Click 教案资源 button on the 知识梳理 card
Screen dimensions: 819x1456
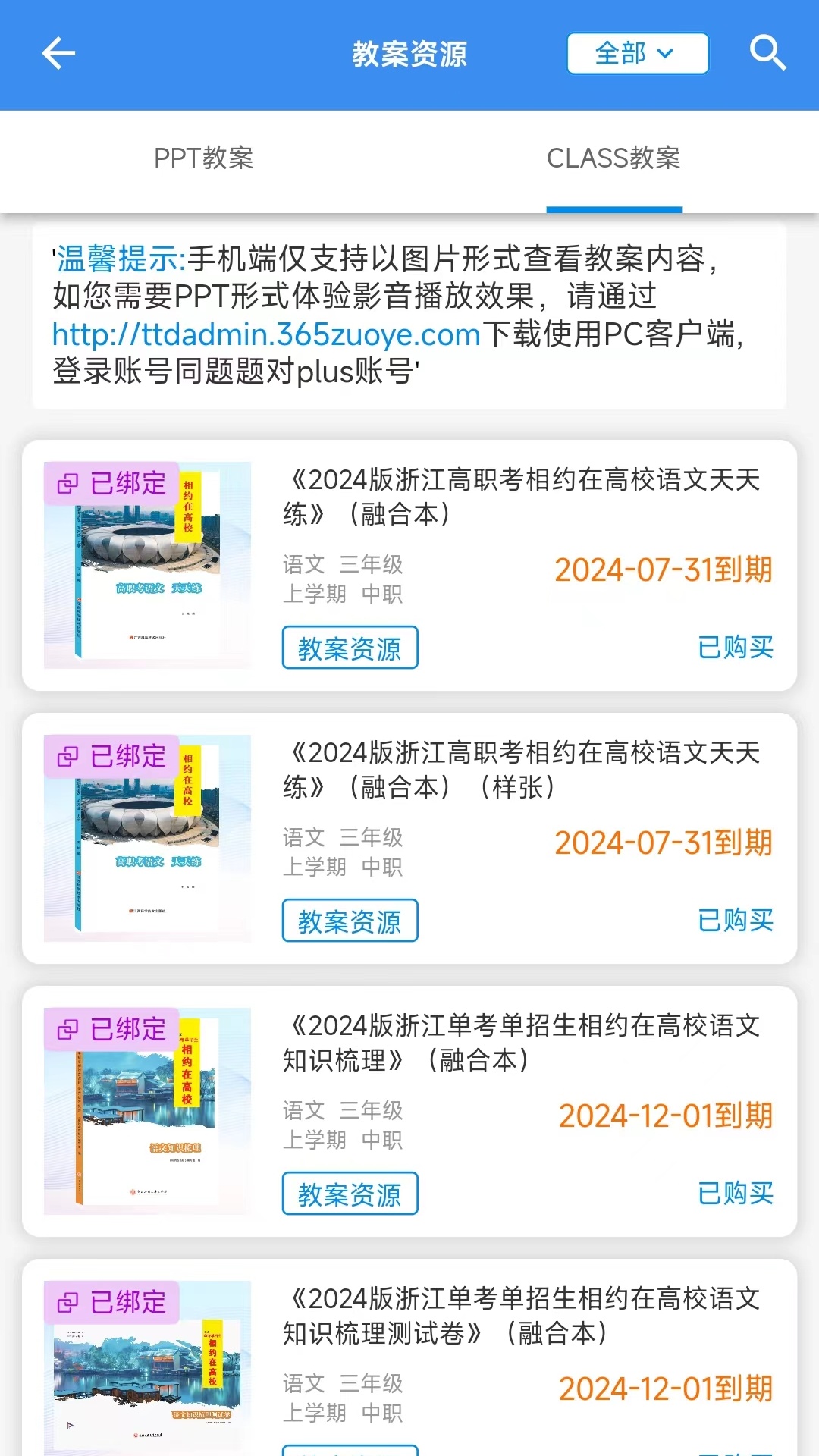[349, 1193]
